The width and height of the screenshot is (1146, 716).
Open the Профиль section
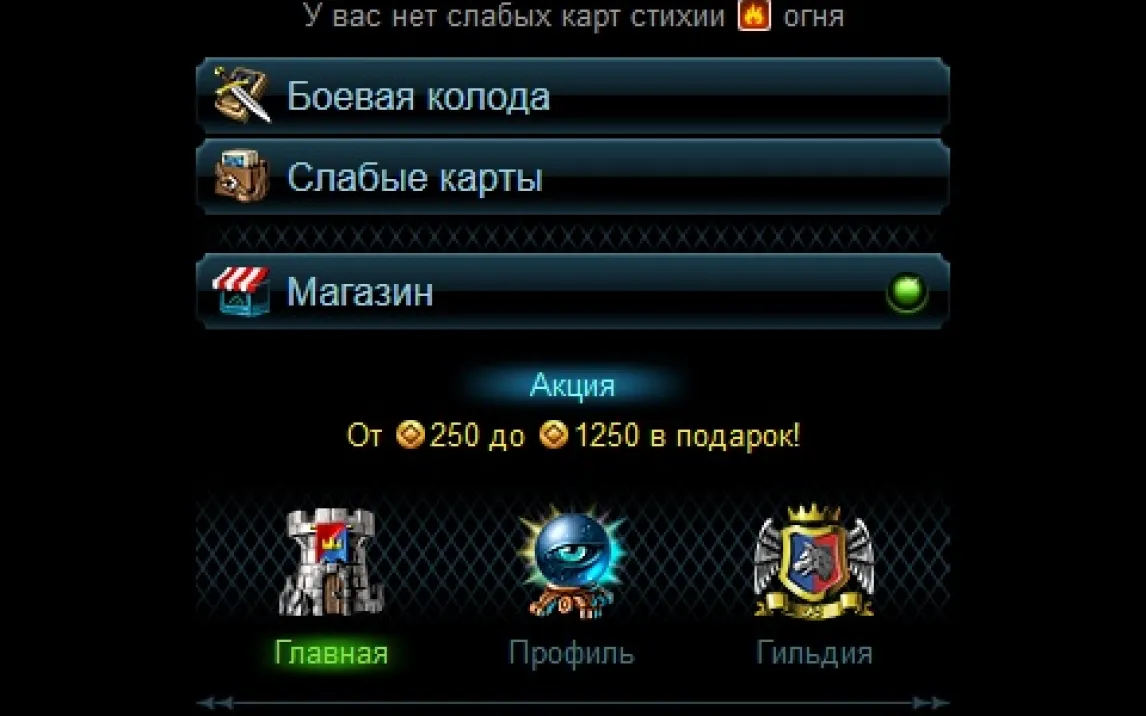pos(571,585)
